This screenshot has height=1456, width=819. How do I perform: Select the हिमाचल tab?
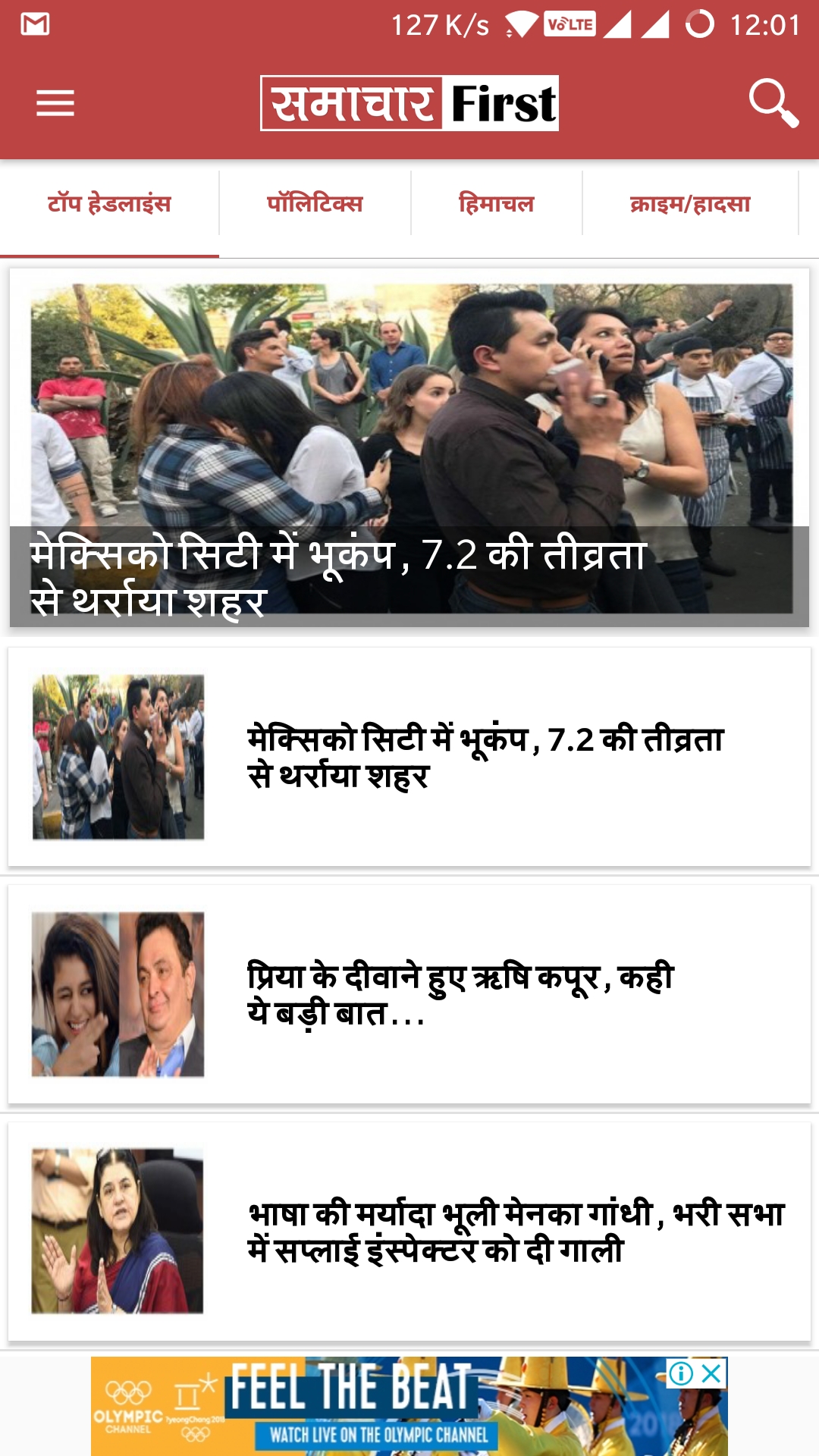[x=497, y=203]
